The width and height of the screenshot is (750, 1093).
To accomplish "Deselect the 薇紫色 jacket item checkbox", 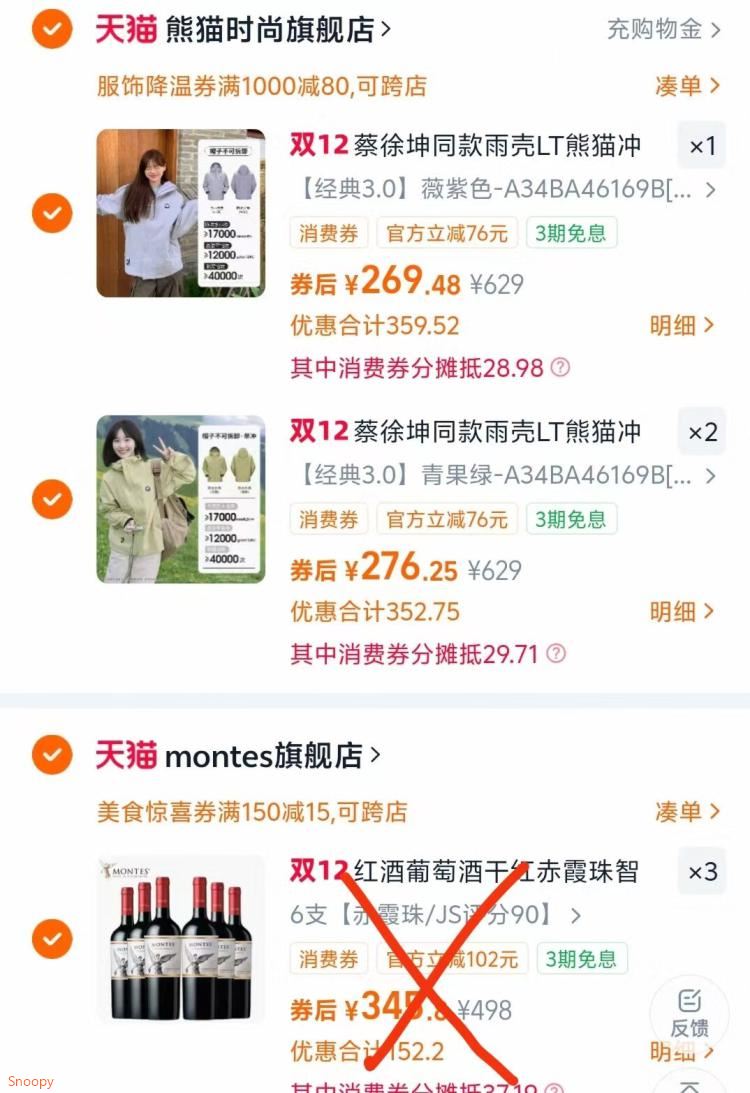I will [x=52, y=213].
